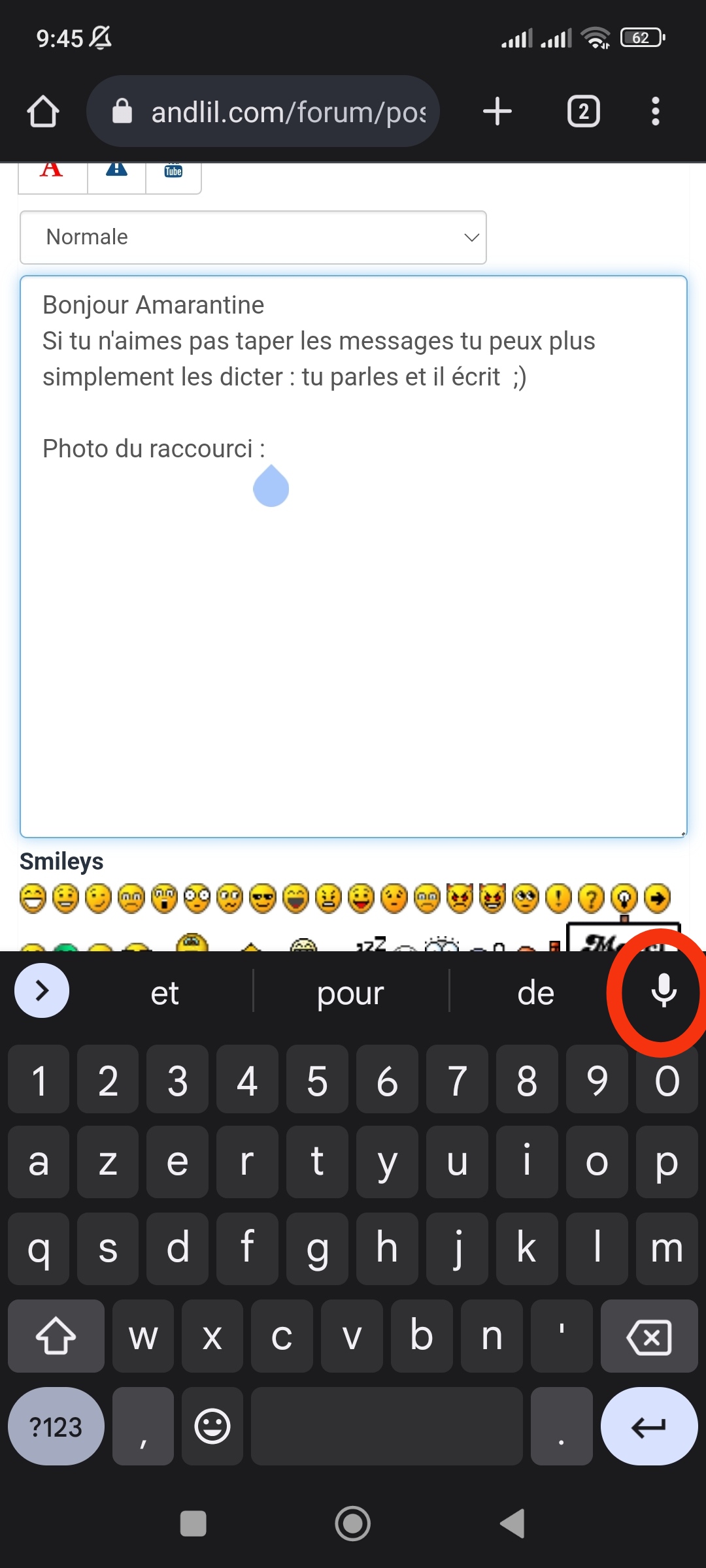The image size is (706, 1568).
Task: Insert the sunglasses smiley
Action: [x=263, y=899]
